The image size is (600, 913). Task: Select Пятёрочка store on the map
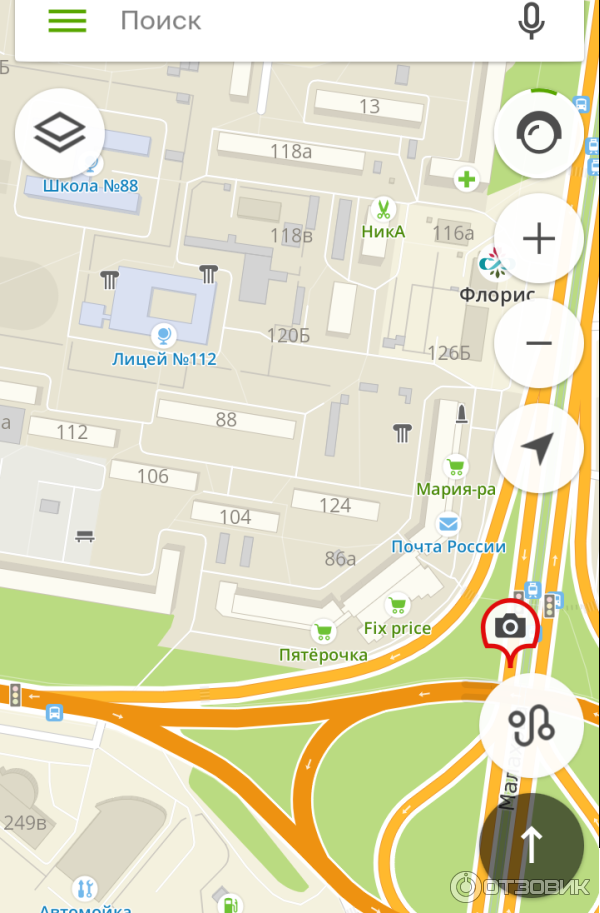click(323, 633)
